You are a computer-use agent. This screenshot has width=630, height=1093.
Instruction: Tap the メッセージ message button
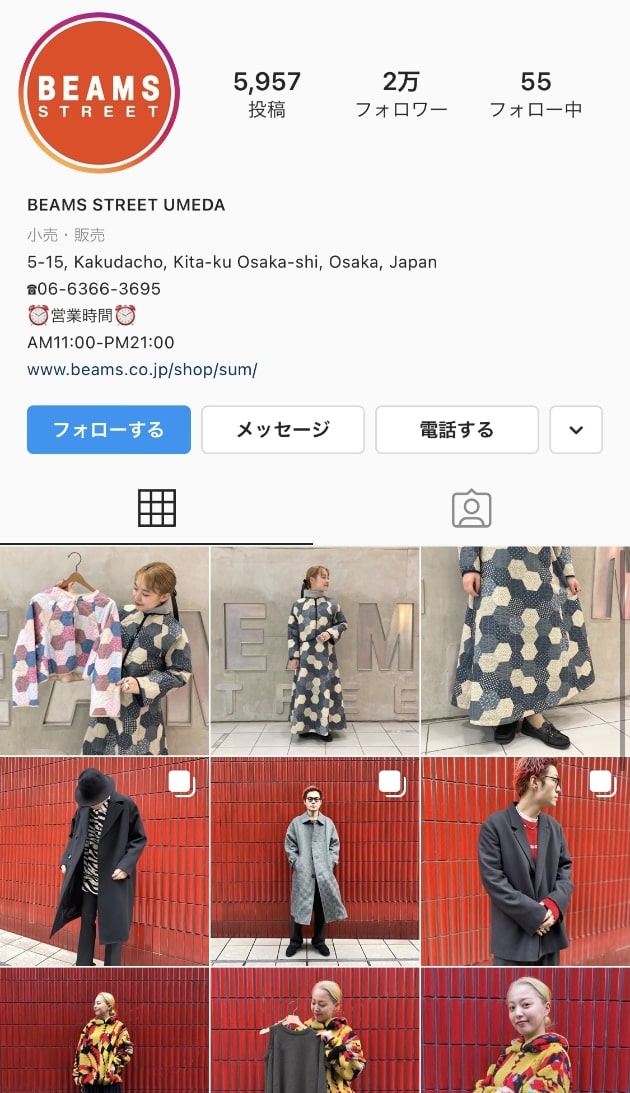click(x=282, y=430)
